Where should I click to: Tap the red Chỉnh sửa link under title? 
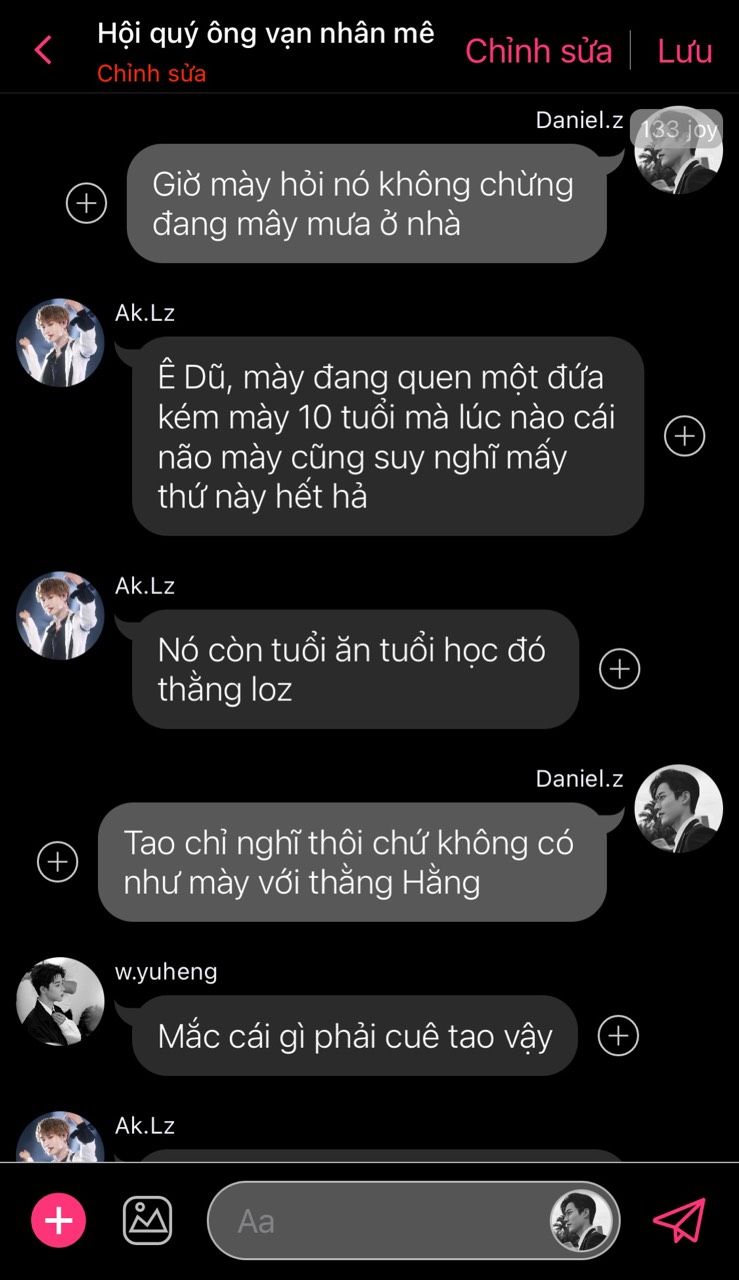click(152, 74)
